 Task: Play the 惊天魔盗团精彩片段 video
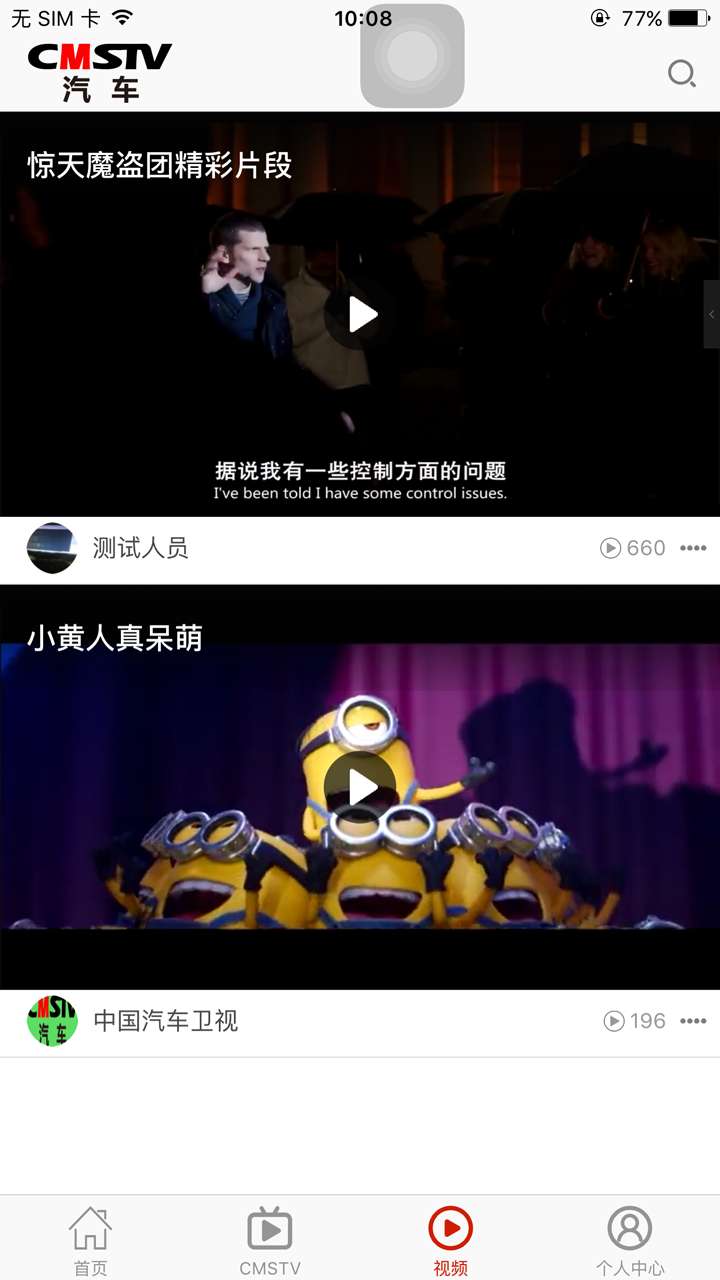(362, 315)
